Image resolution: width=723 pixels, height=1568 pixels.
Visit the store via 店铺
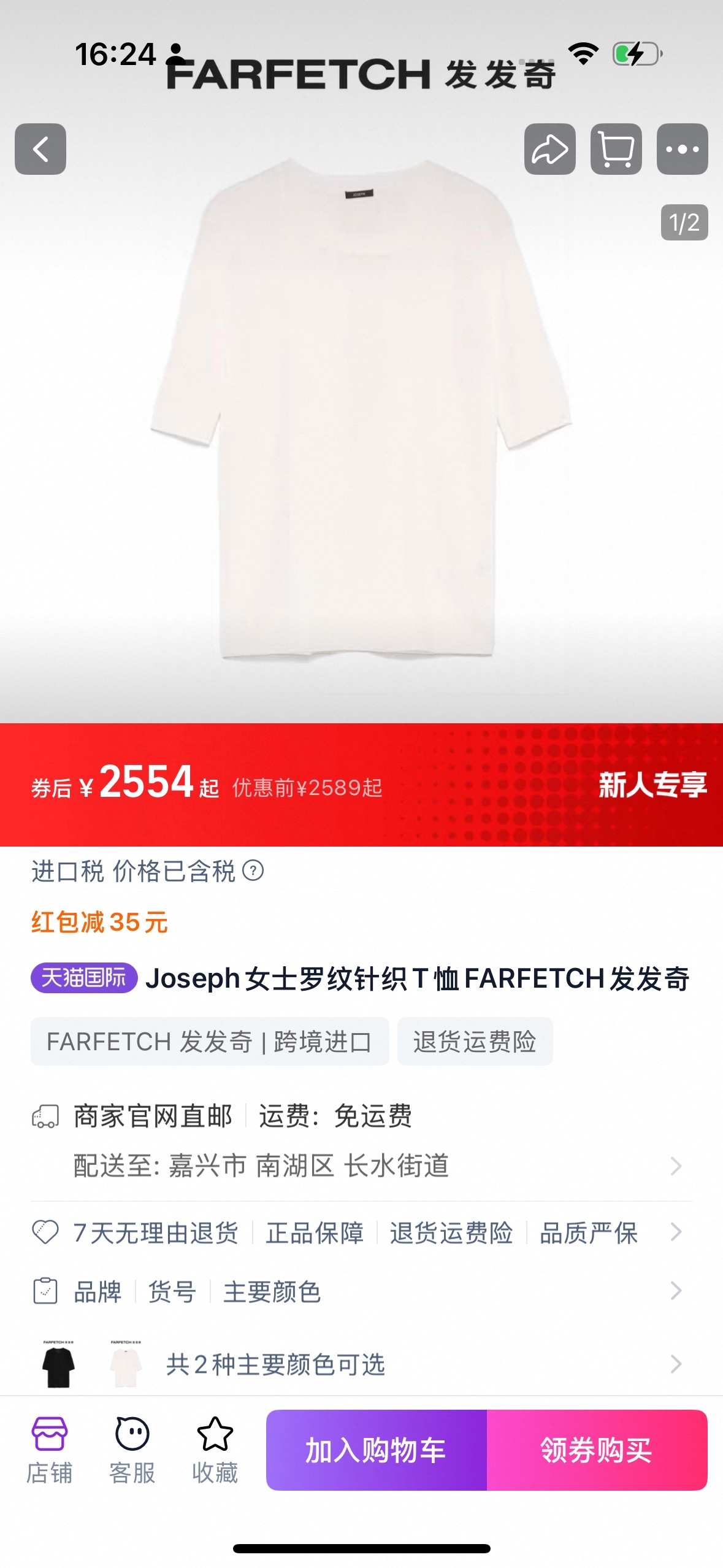point(49,1450)
